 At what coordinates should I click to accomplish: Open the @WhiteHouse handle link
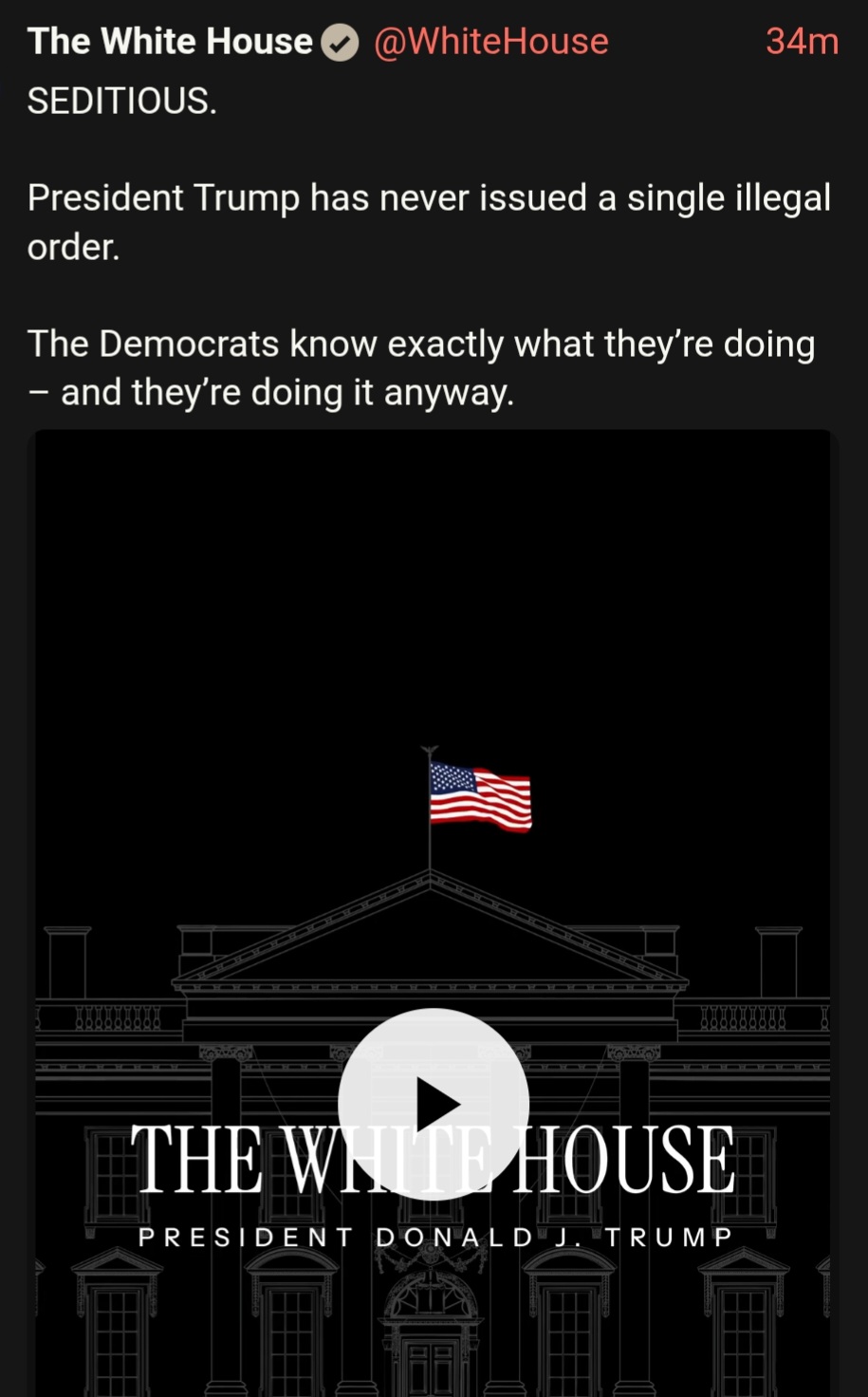pyautogui.click(x=490, y=42)
